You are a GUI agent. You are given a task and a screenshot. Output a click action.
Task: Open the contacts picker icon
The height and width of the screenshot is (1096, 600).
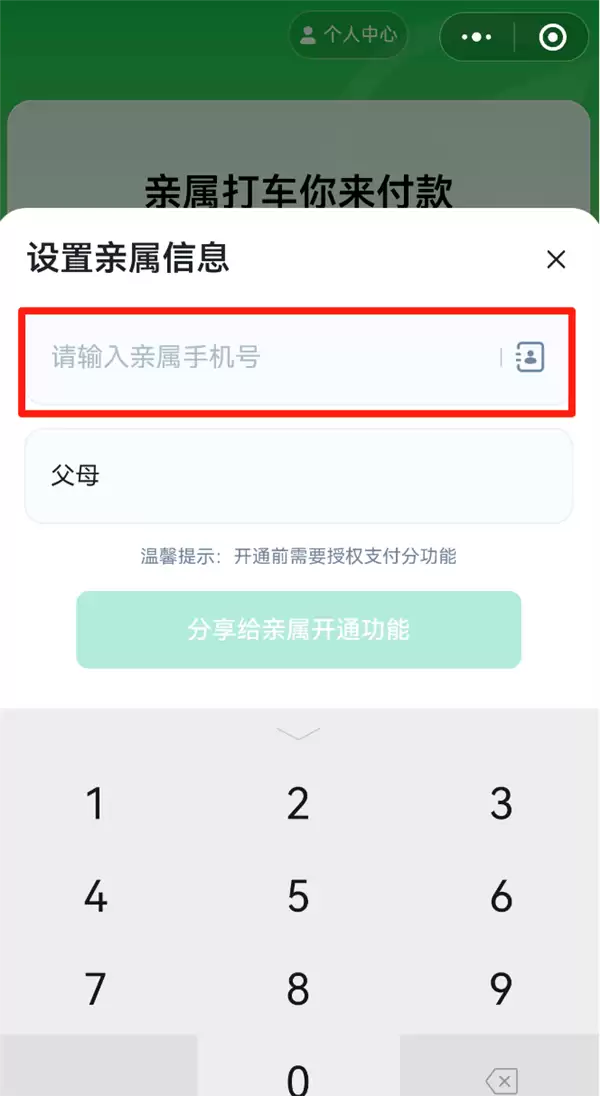click(x=530, y=357)
